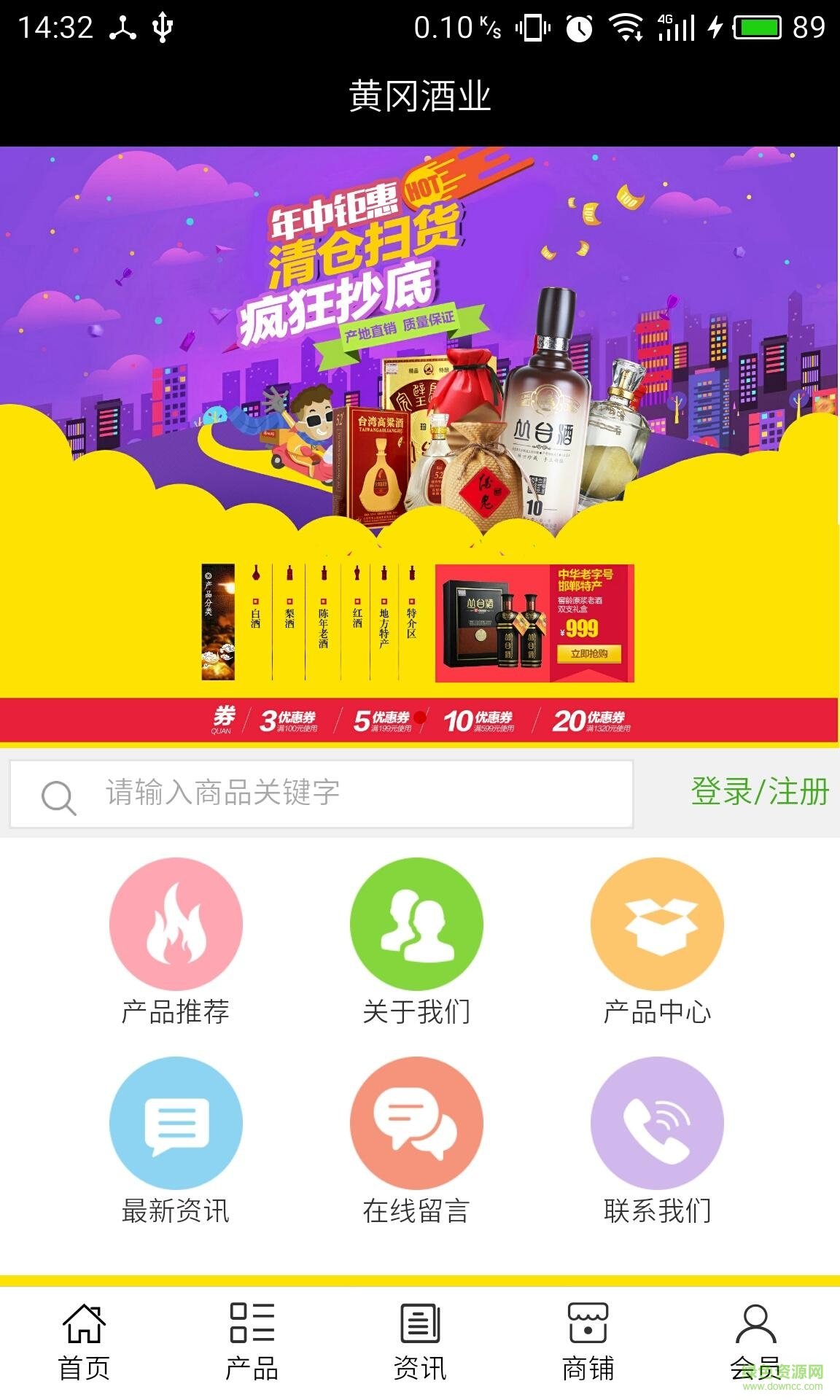Open the 最新资讯 message icon
Screen dimensions: 840x1400
pos(175,1123)
